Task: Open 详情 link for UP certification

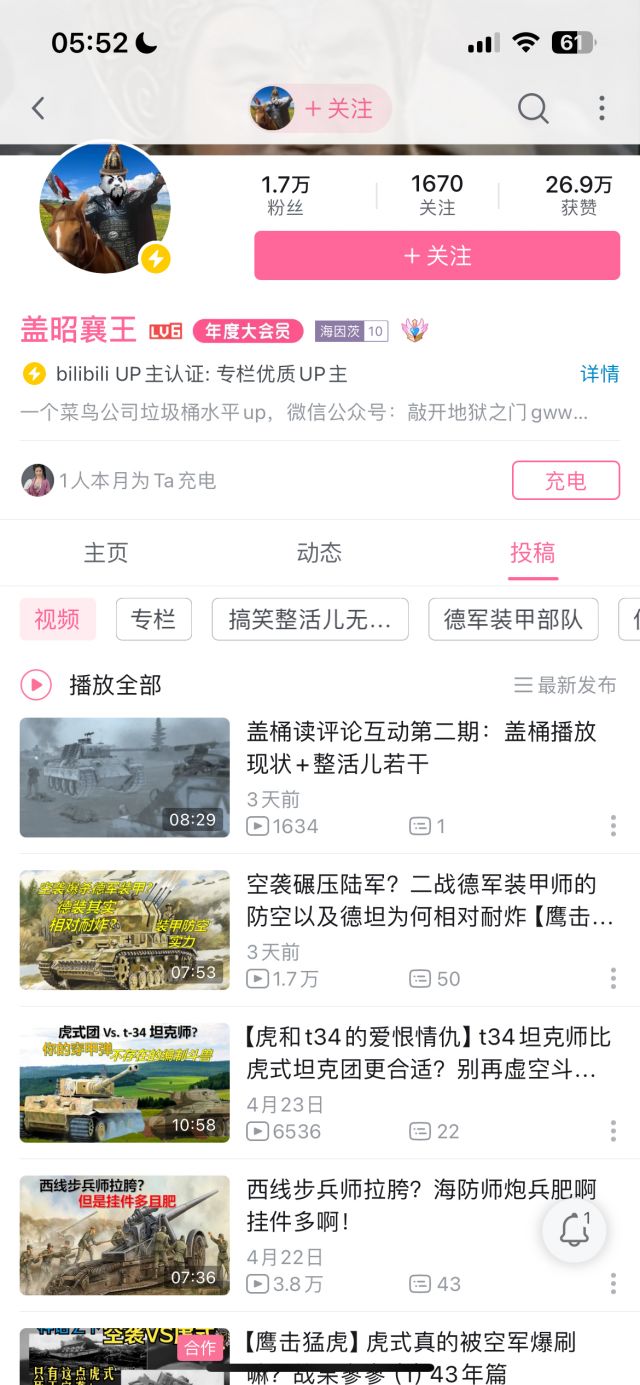Action: point(599,374)
